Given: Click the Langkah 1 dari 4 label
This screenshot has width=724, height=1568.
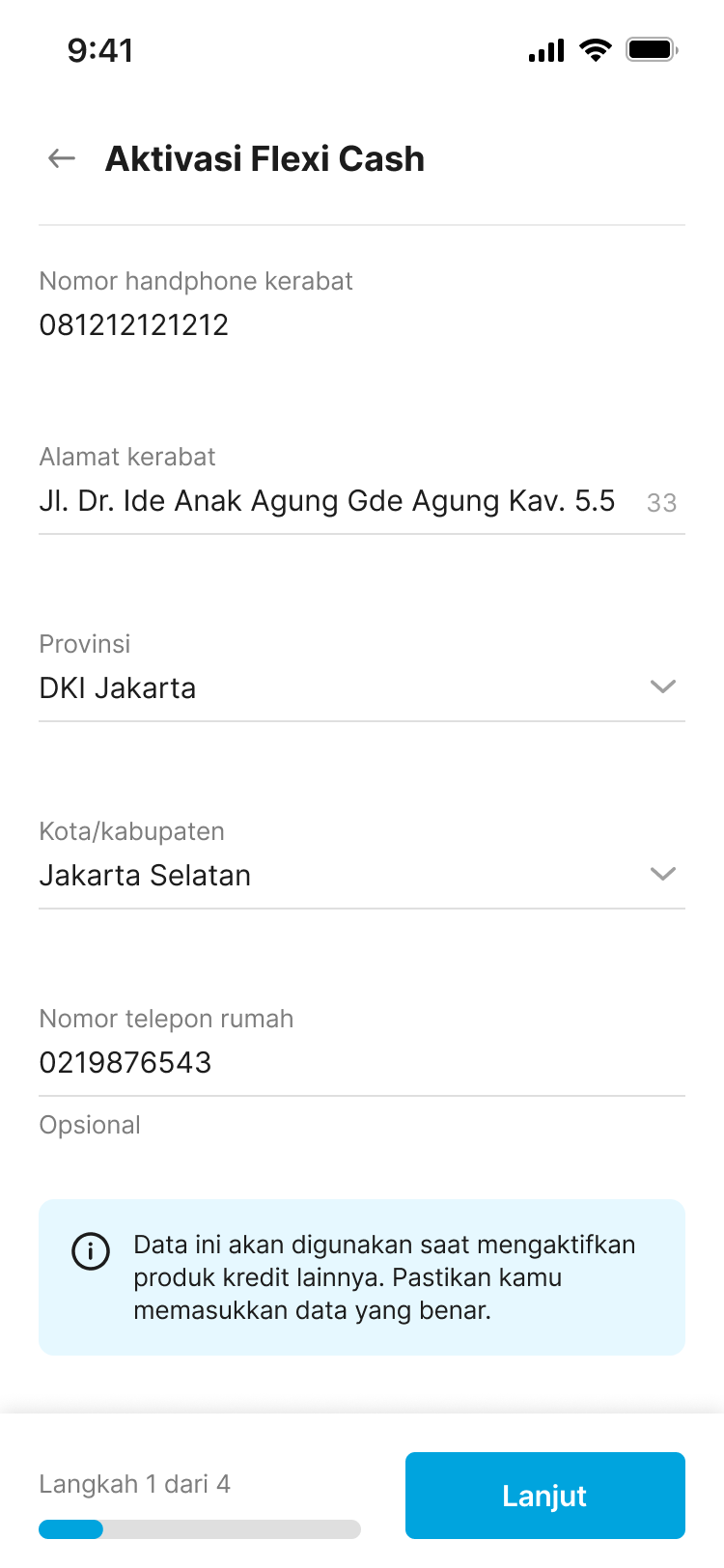Looking at the screenshot, I should [x=134, y=1484].
